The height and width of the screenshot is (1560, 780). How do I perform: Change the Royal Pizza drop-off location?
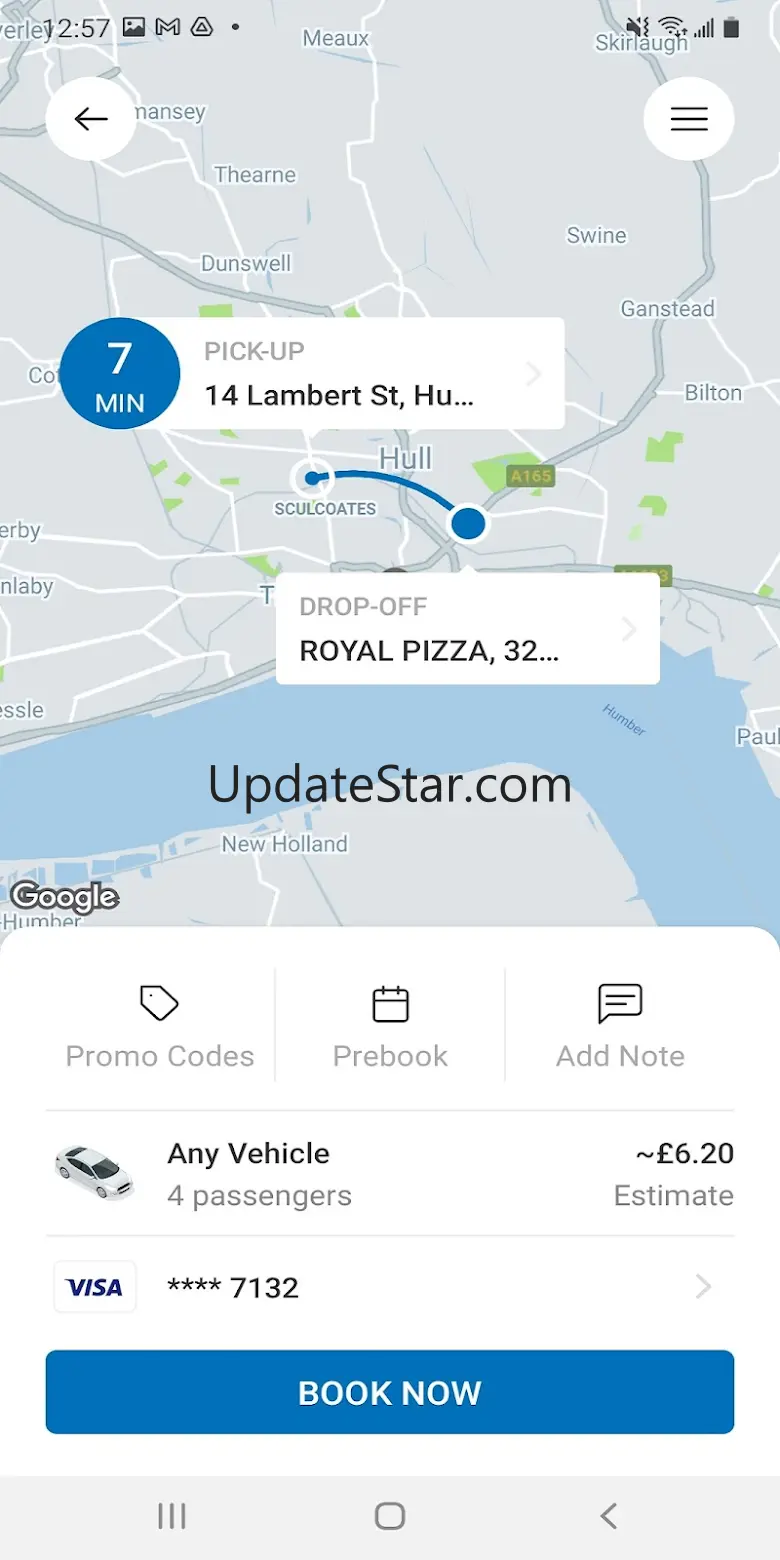(x=466, y=629)
